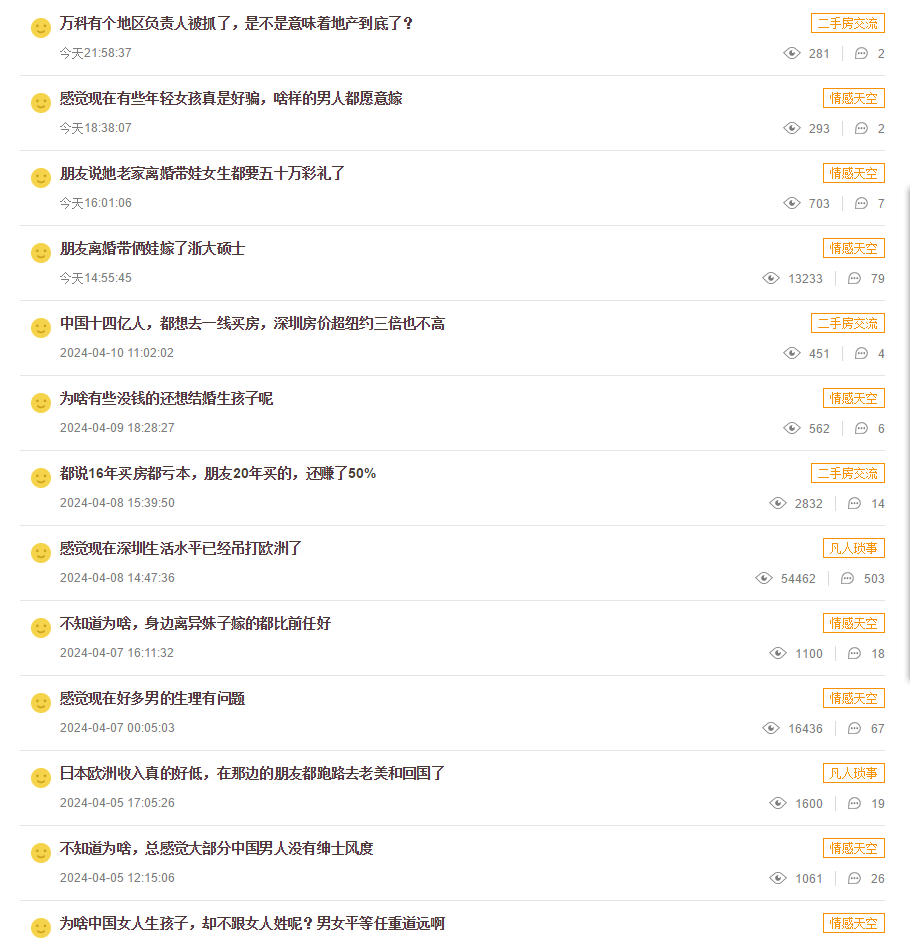
Task: Tap the 凡人琐事 tag on the 吊打欧洲 post
Action: click(x=854, y=548)
